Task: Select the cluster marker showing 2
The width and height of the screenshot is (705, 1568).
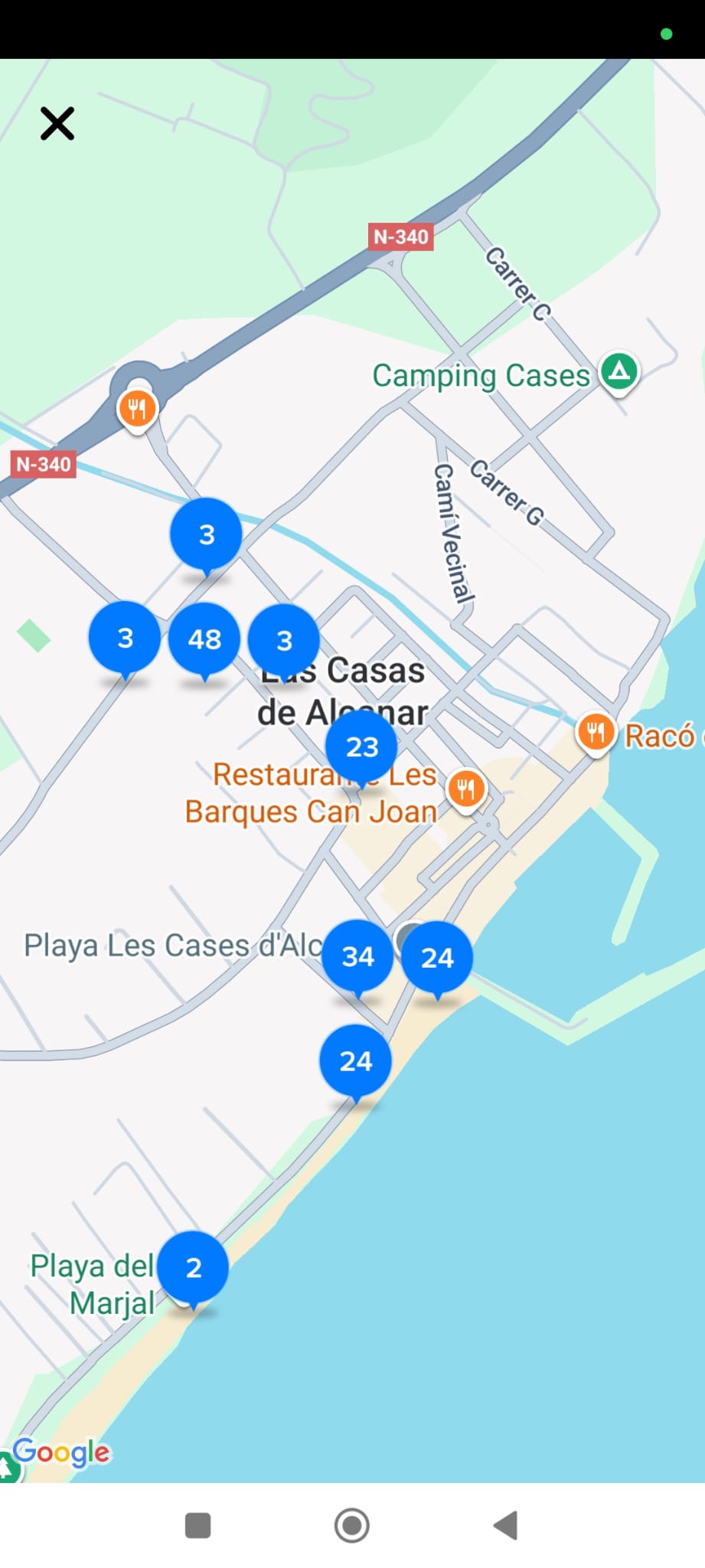Action: (x=194, y=1268)
